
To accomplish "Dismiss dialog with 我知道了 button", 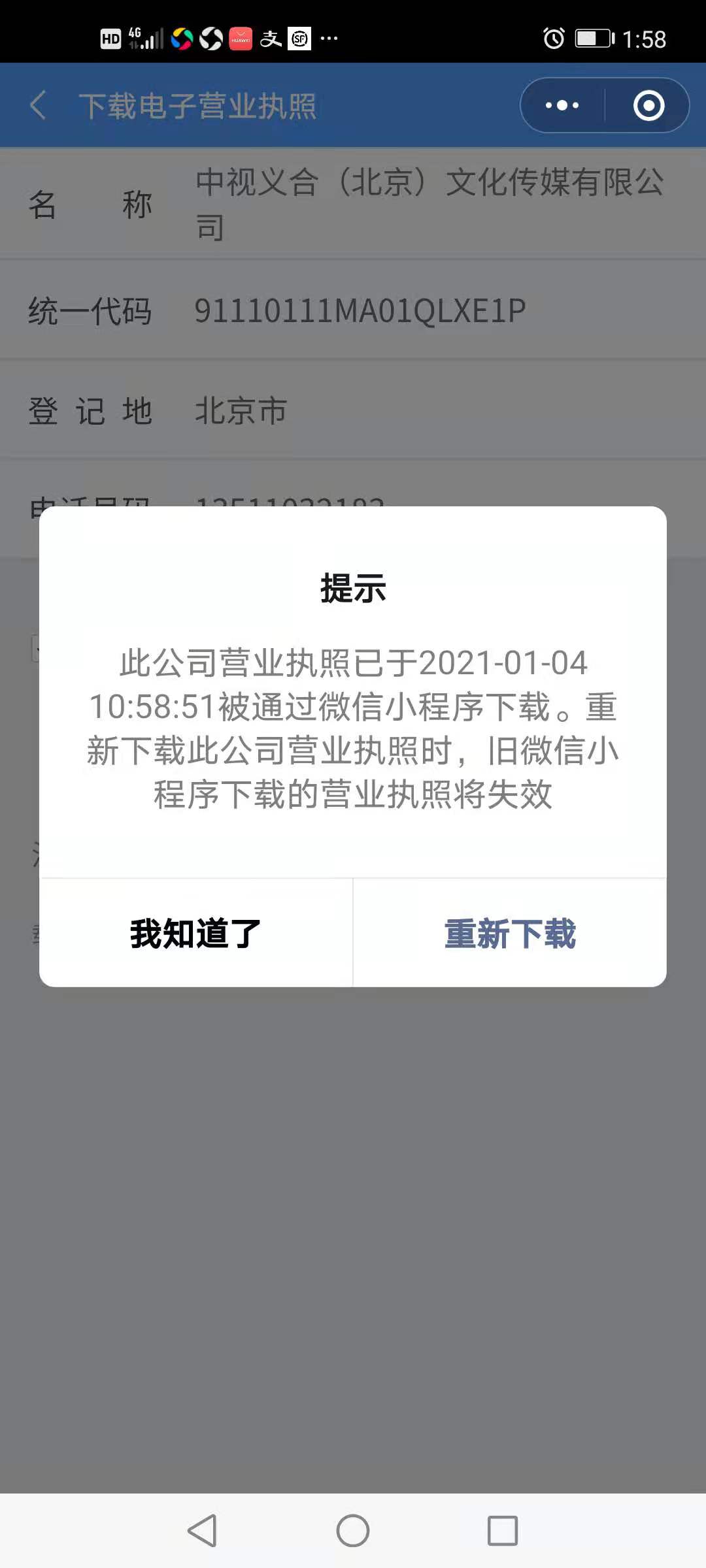I will (195, 933).
